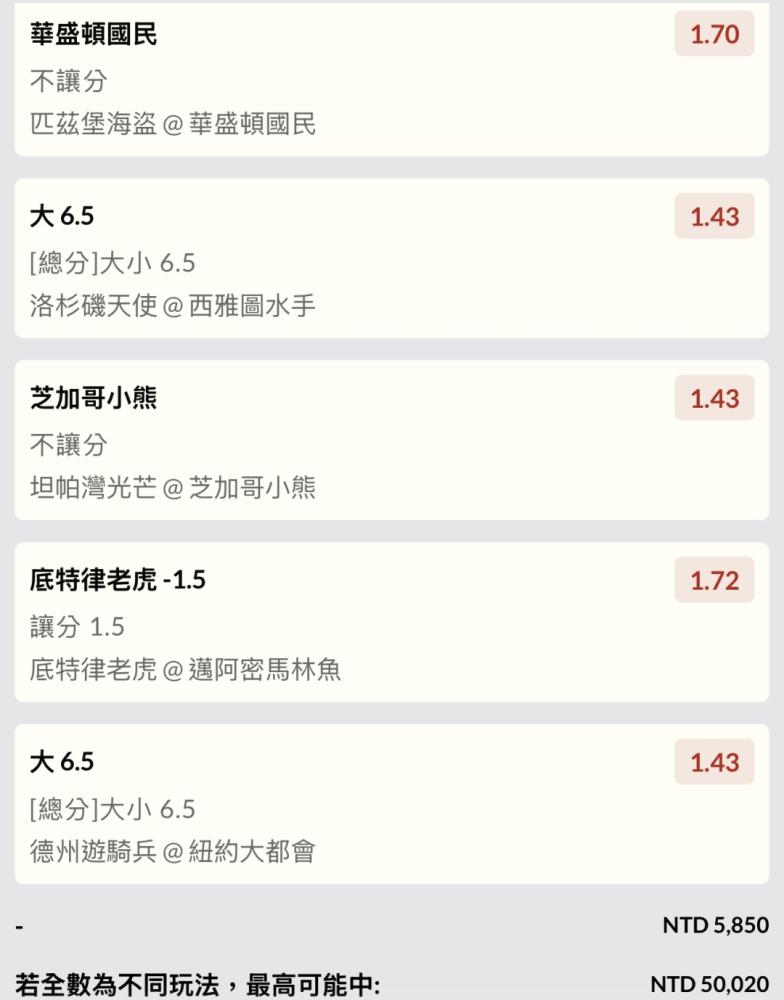Select the 大 6.5 bet for 洛杉磯天使 @ 西雅圖水手

point(392,258)
